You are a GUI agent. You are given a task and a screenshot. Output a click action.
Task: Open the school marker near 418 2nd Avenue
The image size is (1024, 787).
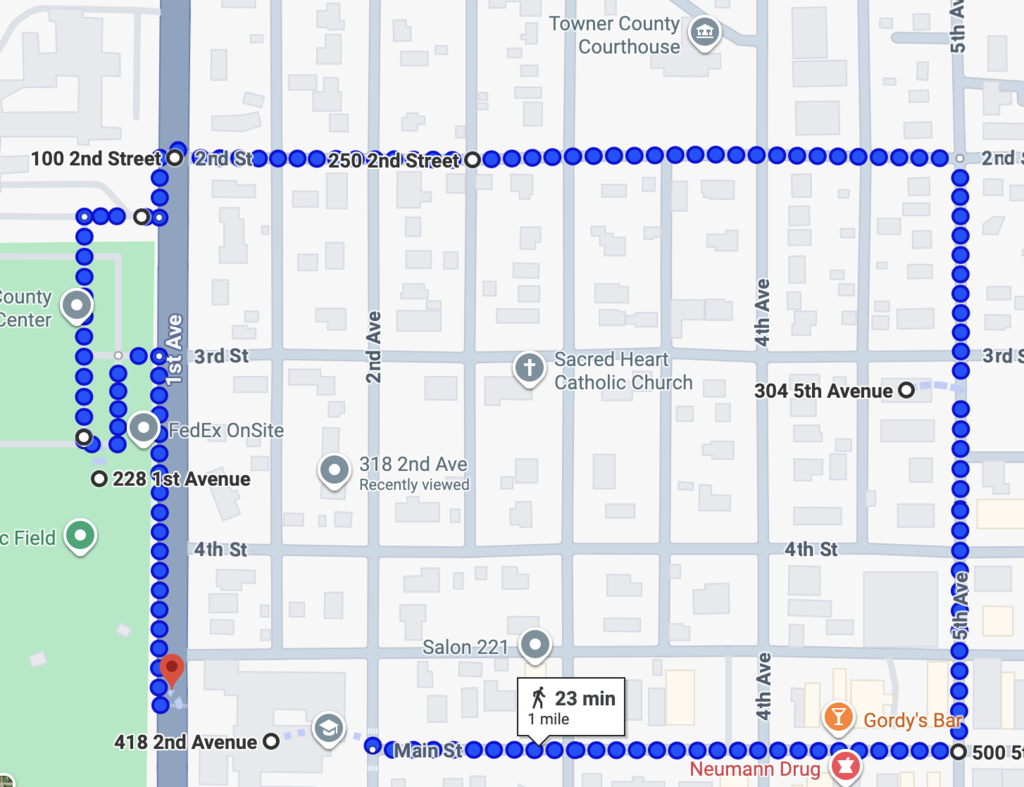point(328,730)
